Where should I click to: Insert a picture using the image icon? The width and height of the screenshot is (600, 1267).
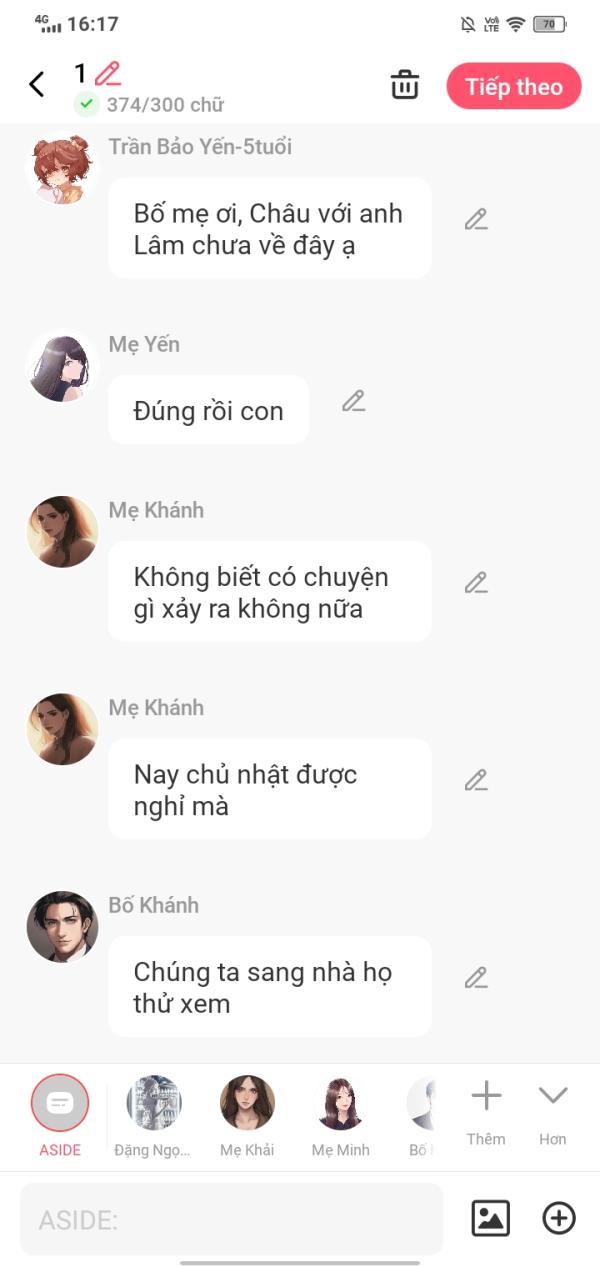[490, 1218]
